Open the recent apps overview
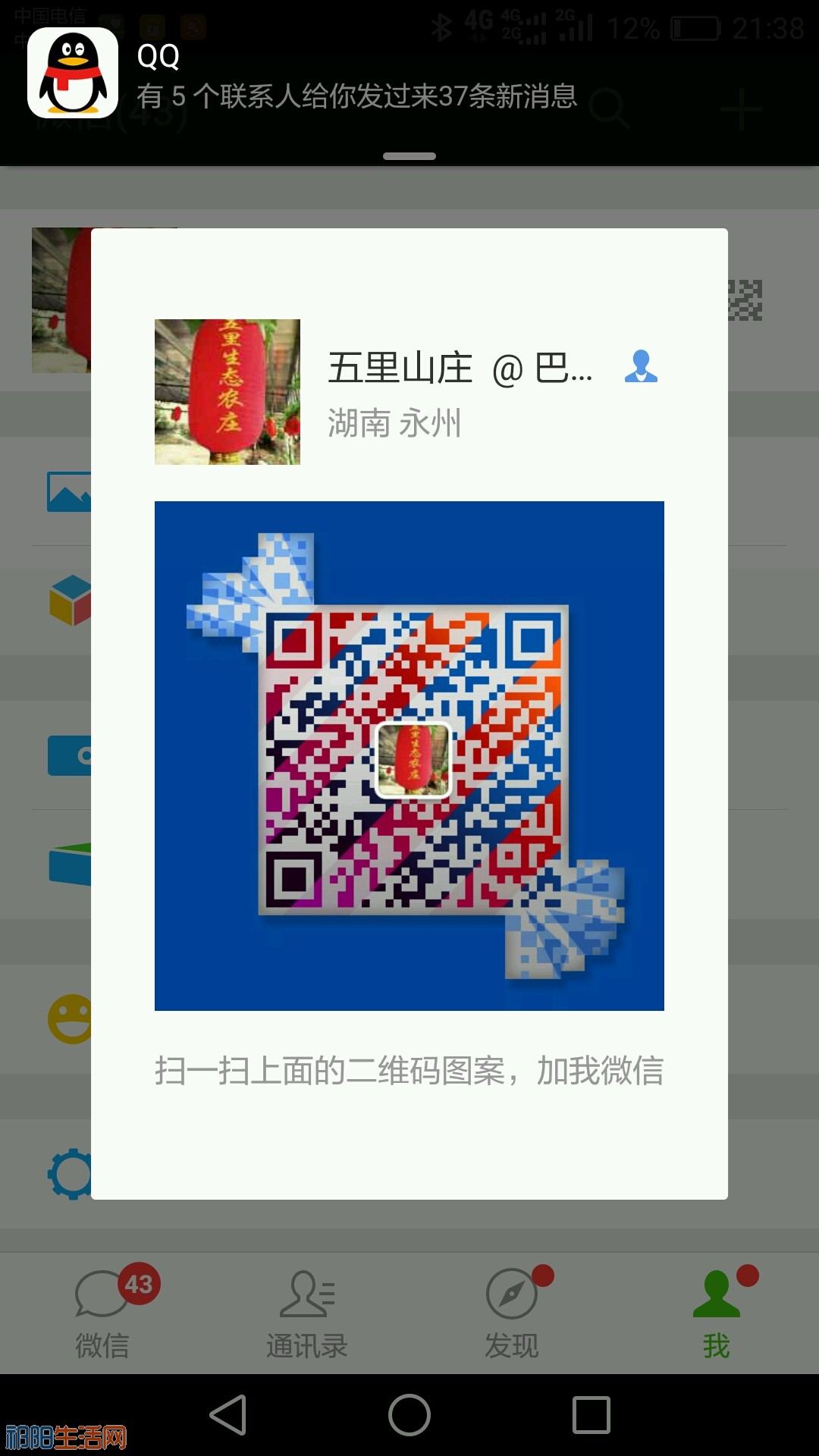819x1456 pixels. pyautogui.click(x=591, y=1415)
